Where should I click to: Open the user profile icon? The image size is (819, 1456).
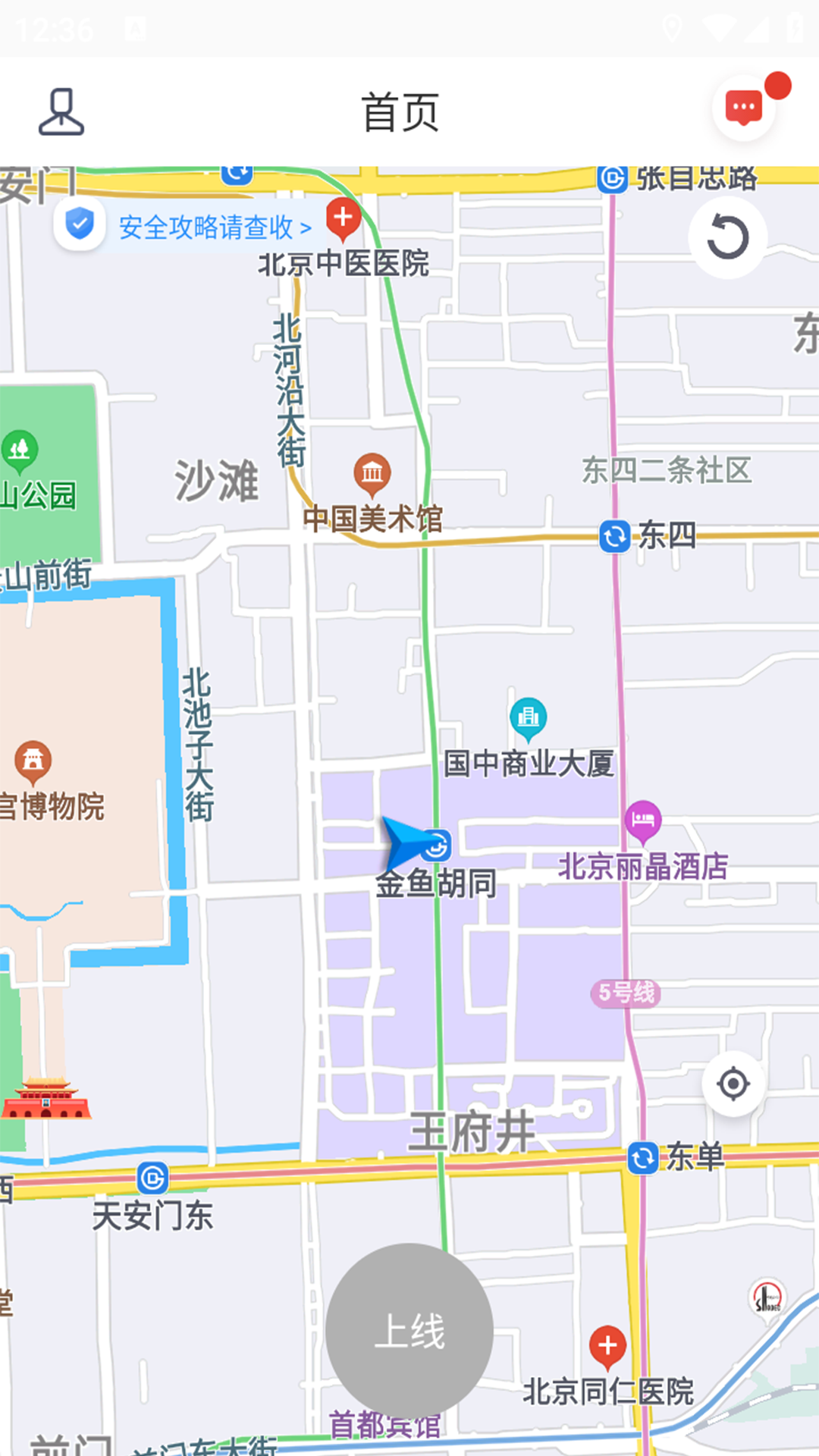click(61, 112)
